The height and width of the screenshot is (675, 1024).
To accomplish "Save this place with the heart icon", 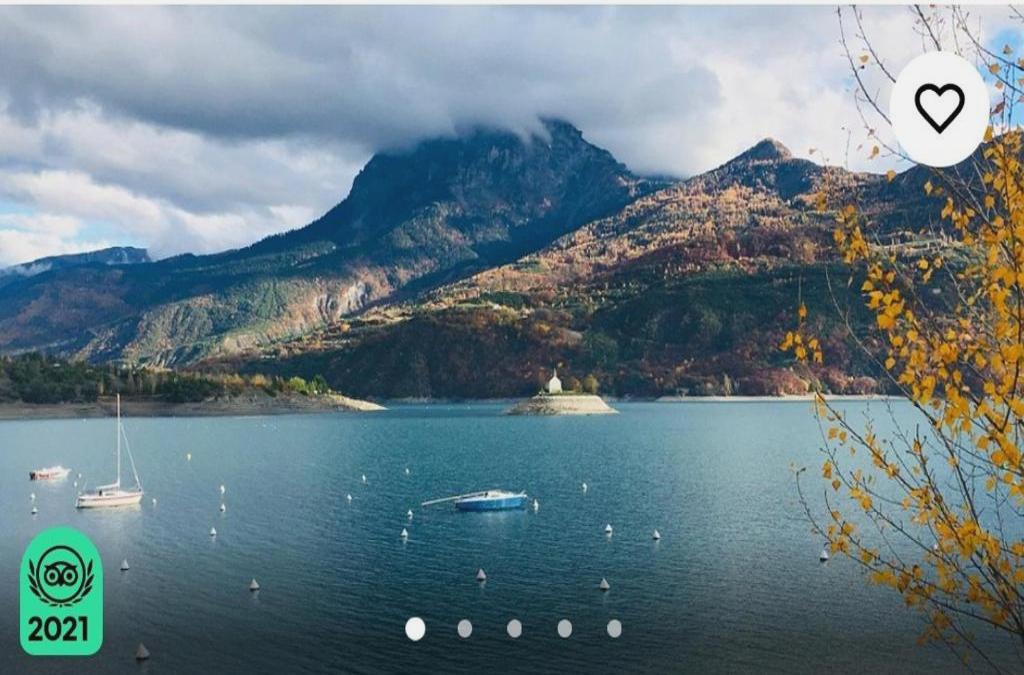I will [939, 108].
